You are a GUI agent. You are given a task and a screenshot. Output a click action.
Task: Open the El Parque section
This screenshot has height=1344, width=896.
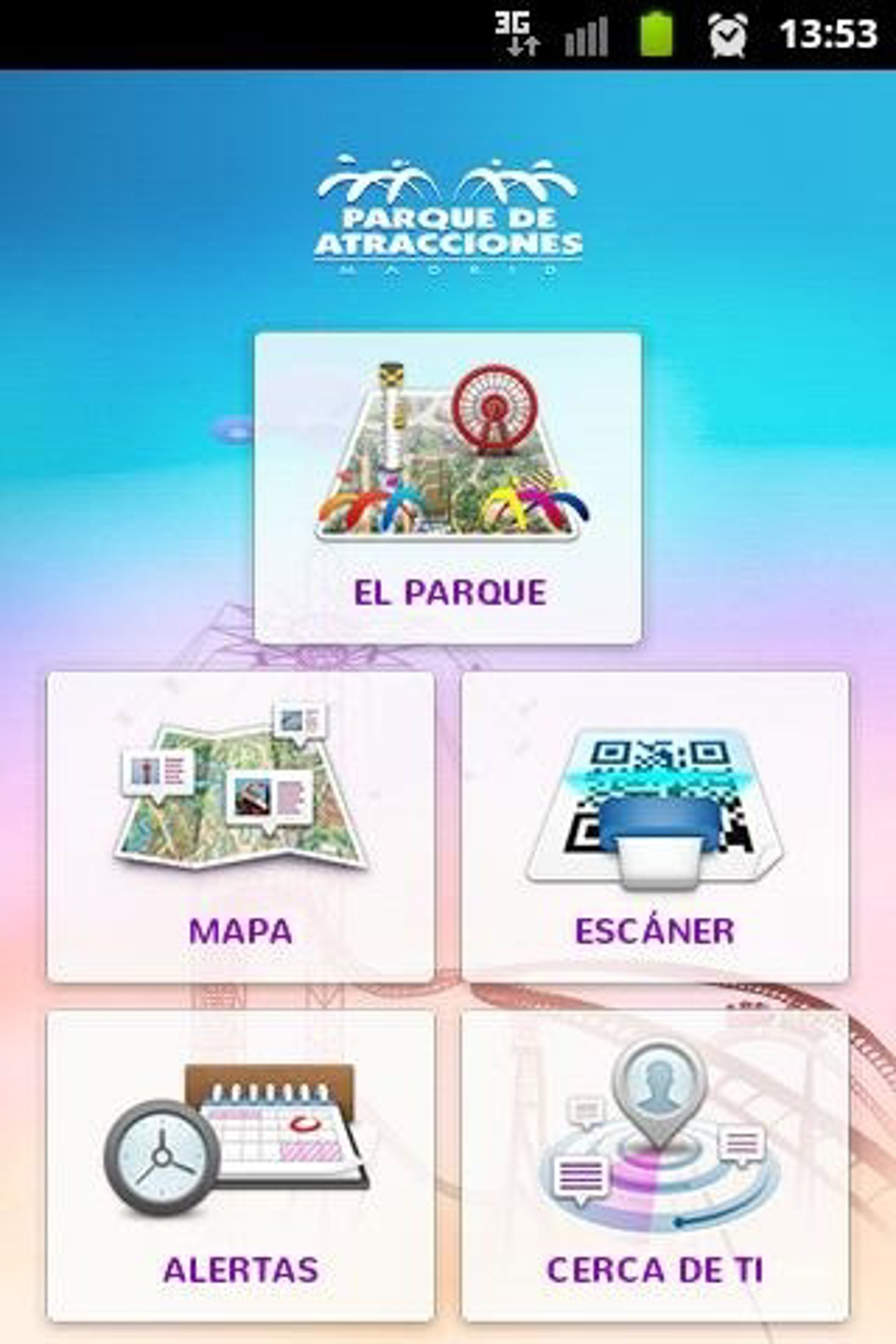(x=448, y=489)
